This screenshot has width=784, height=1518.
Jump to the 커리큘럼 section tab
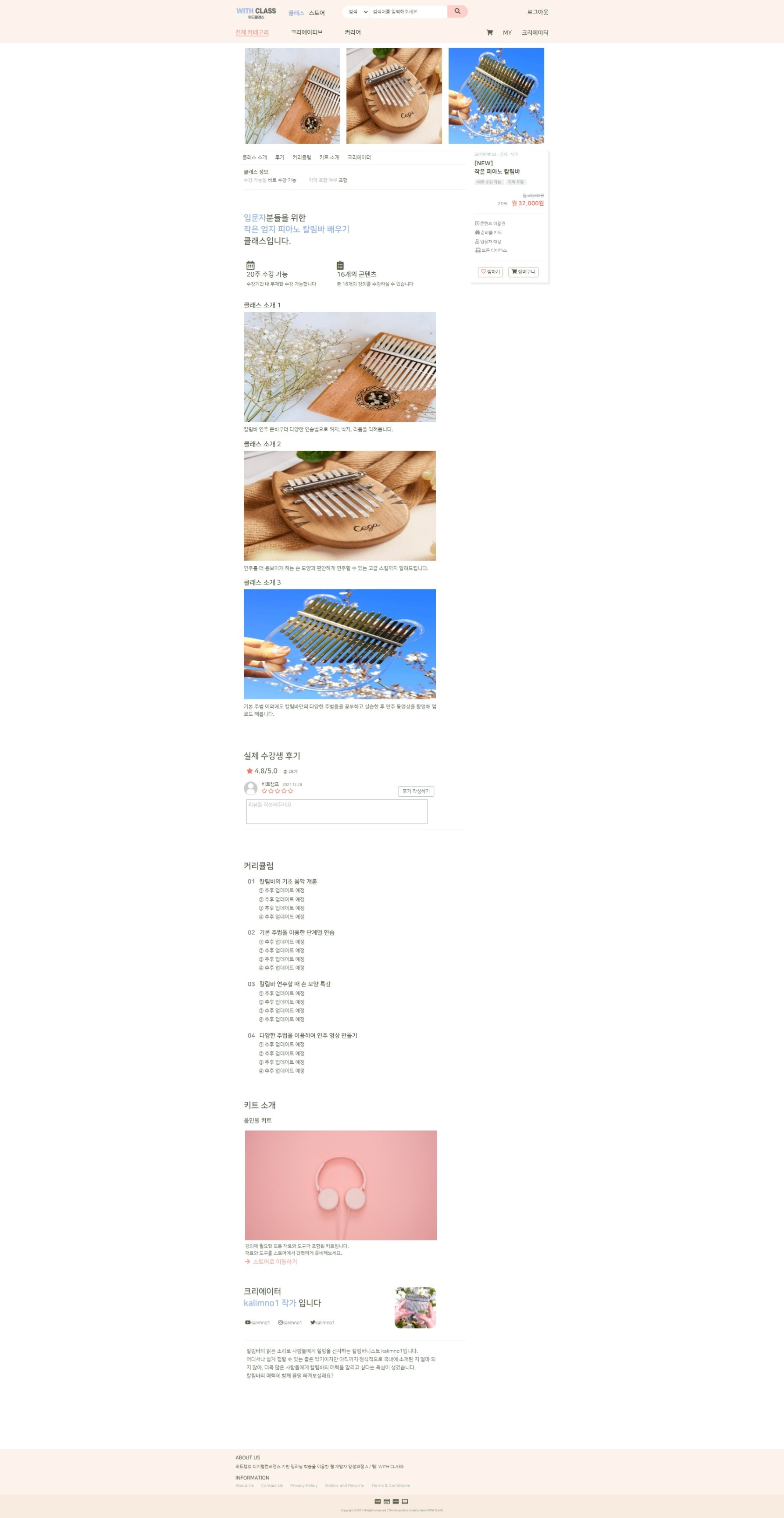[302, 157]
